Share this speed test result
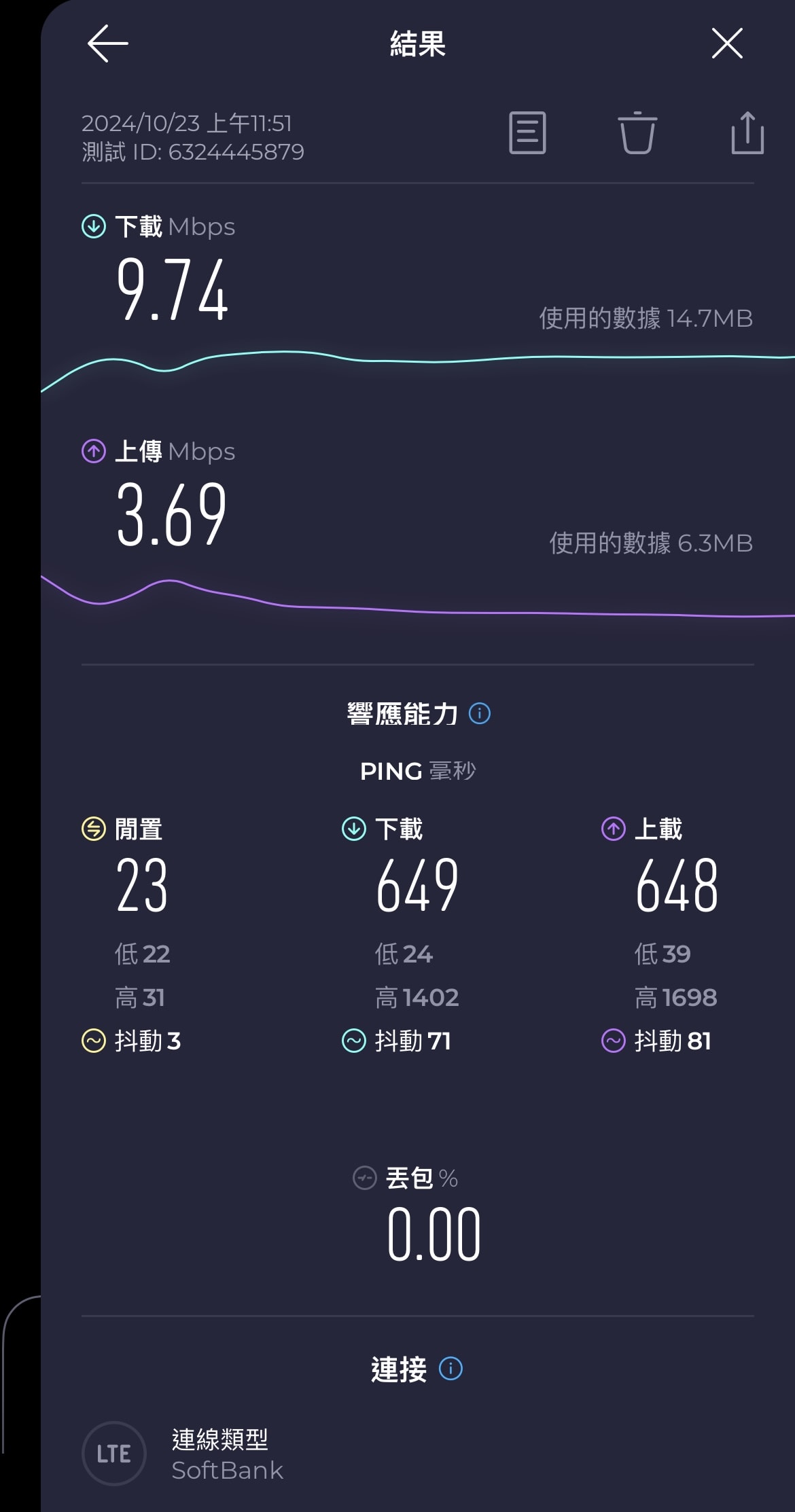 click(x=747, y=132)
